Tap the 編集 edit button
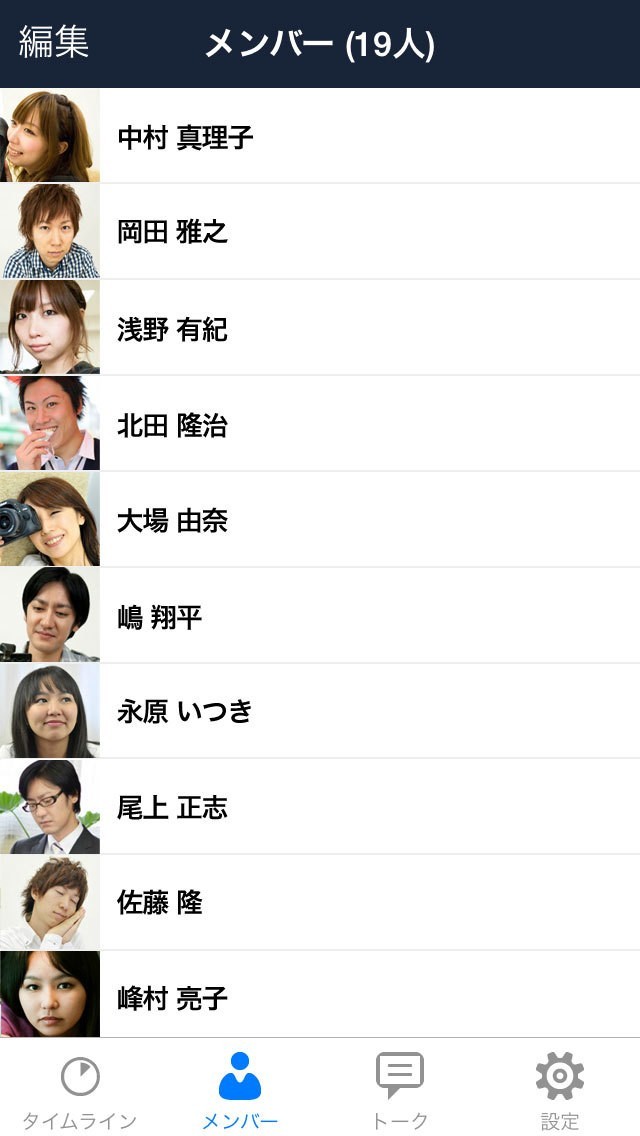 click(x=54, y=43)
